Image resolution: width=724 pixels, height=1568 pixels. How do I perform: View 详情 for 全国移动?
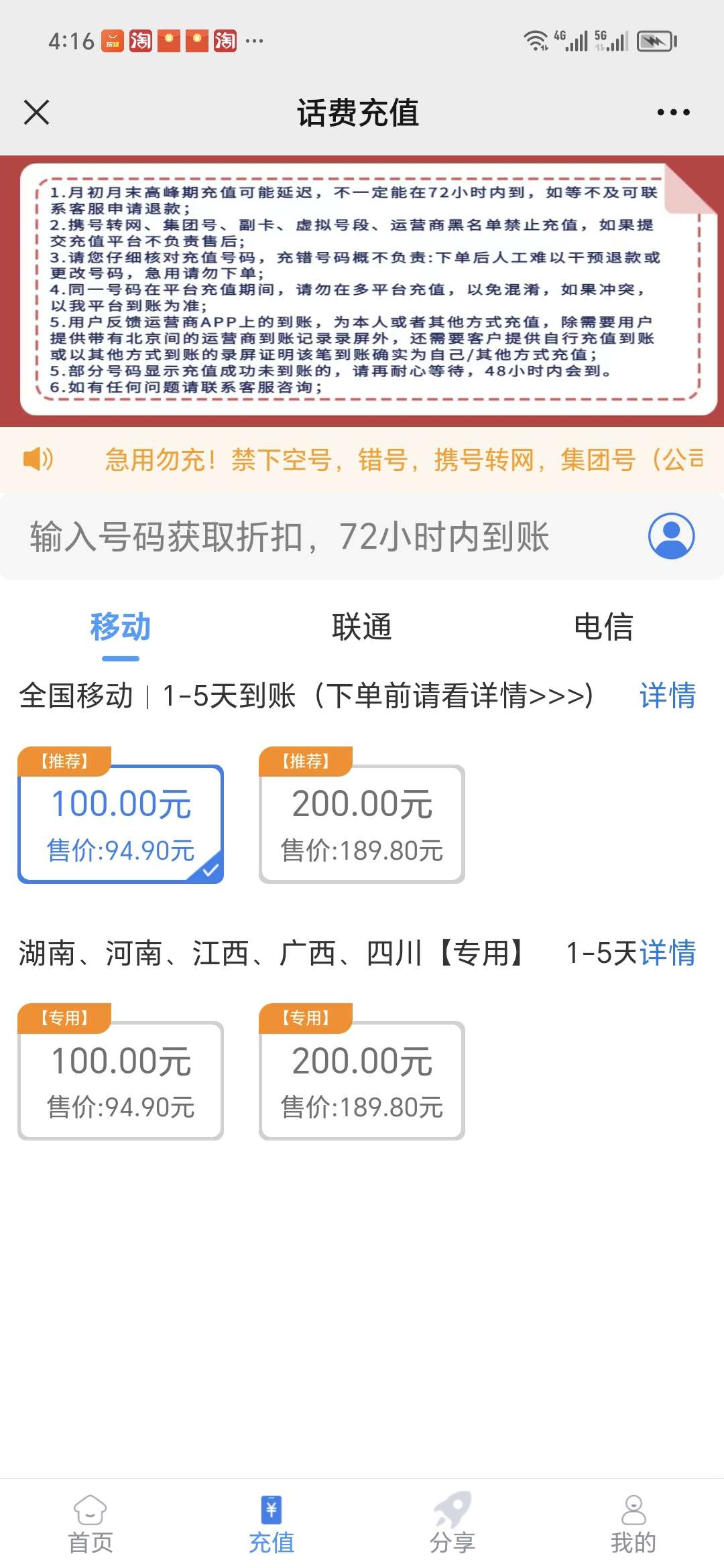click(x=668, y=696)
